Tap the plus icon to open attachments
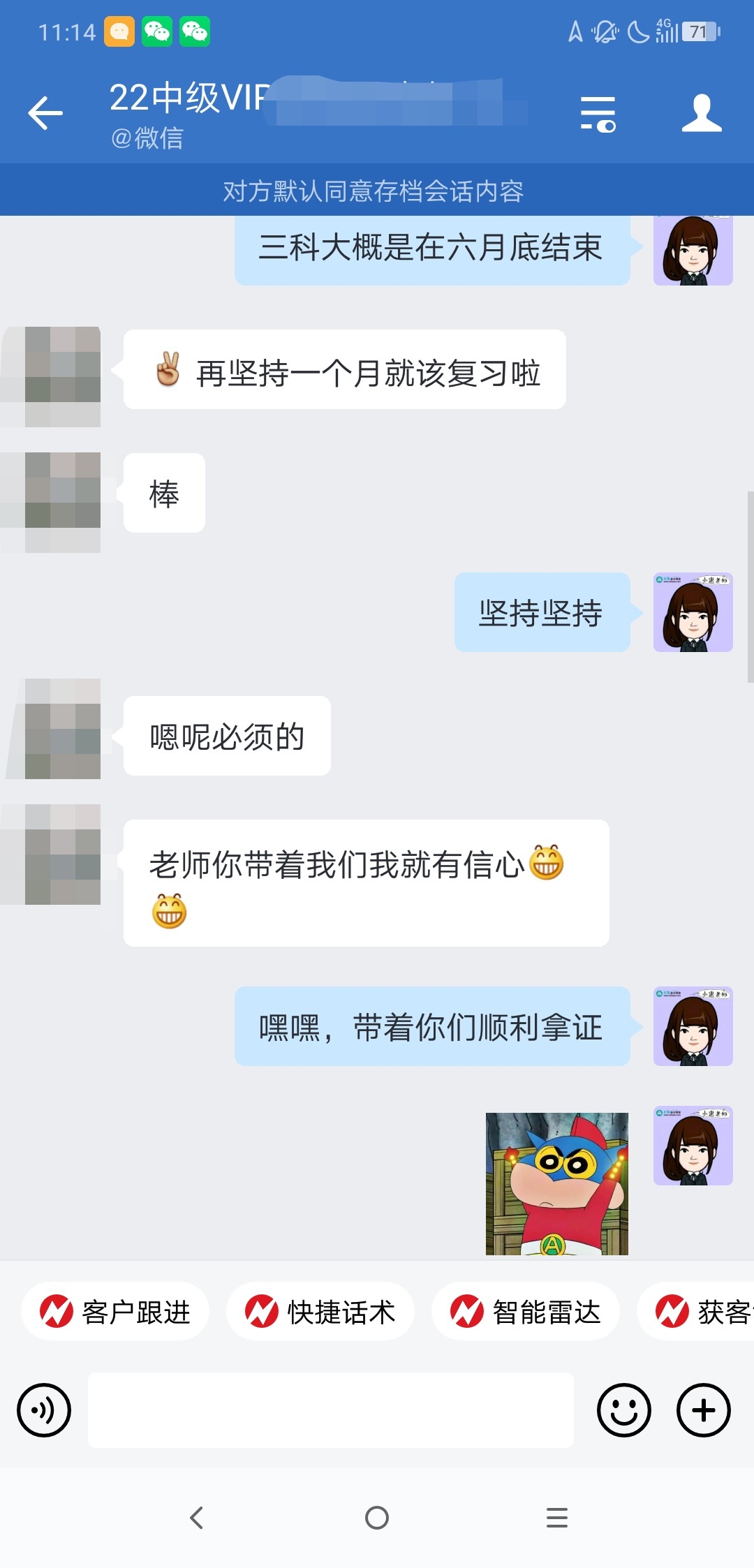 point(703,1410)
